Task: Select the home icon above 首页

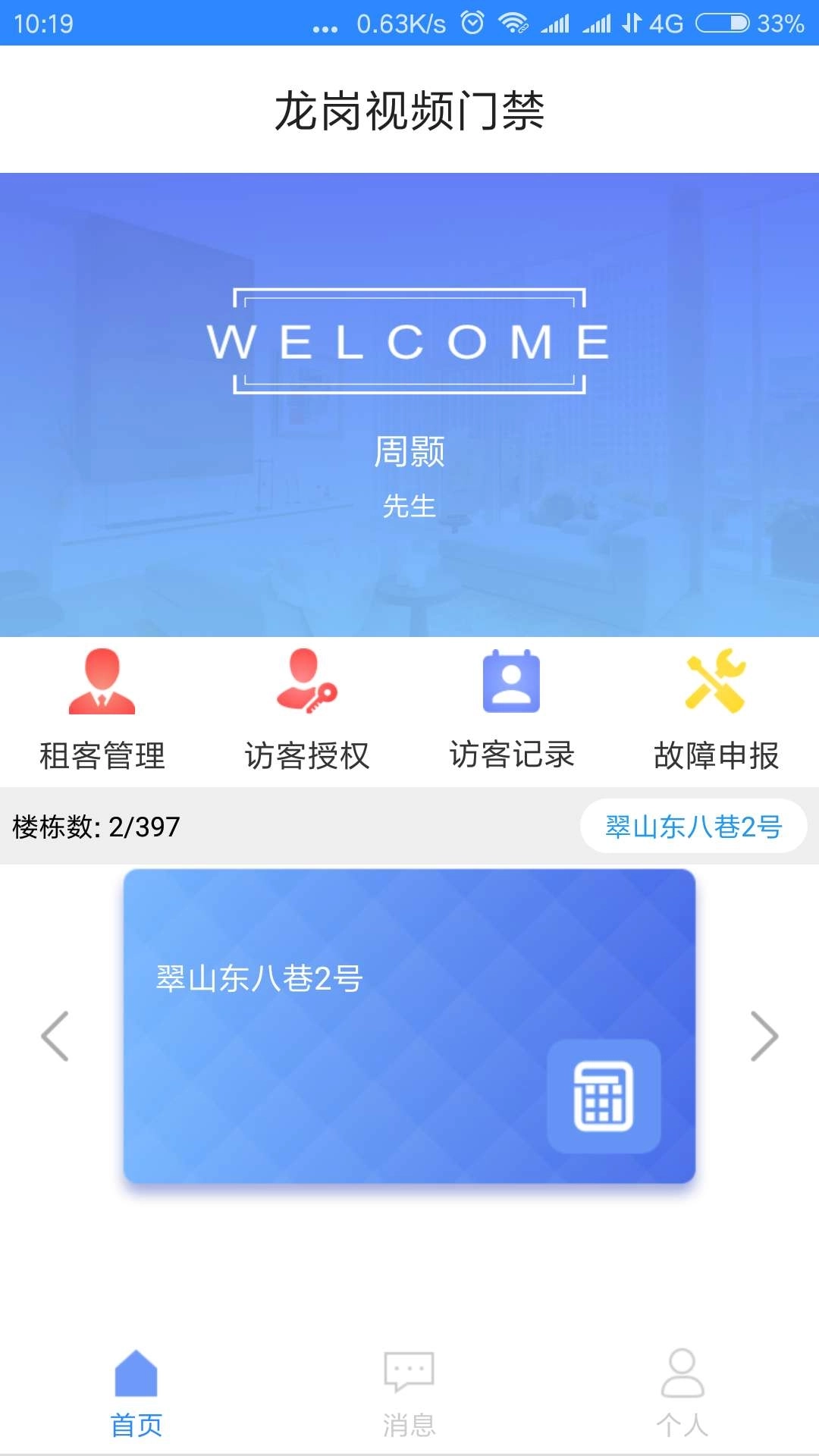Action: pos(136,1378)
